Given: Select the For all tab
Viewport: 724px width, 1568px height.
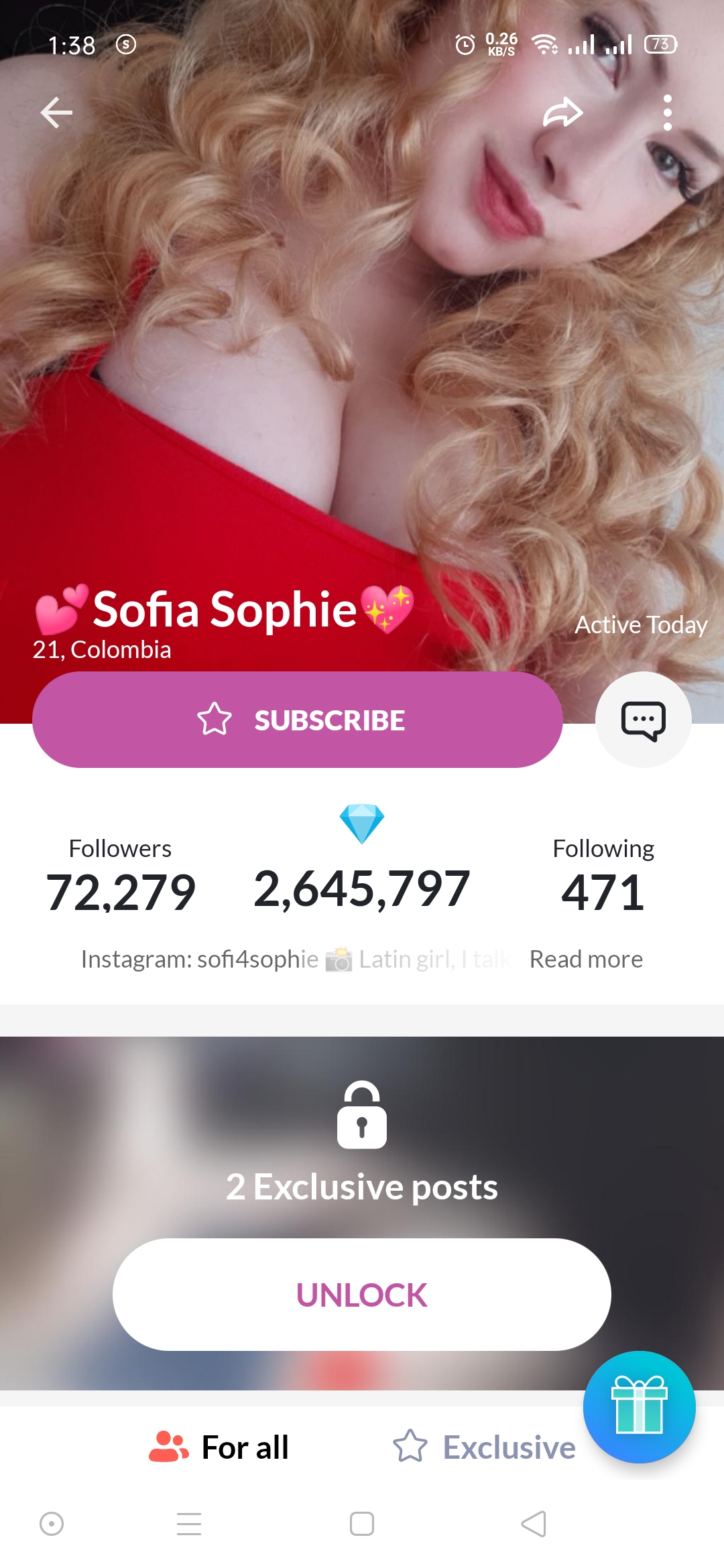Looking at the screenshot, I should pos(245,1447).
